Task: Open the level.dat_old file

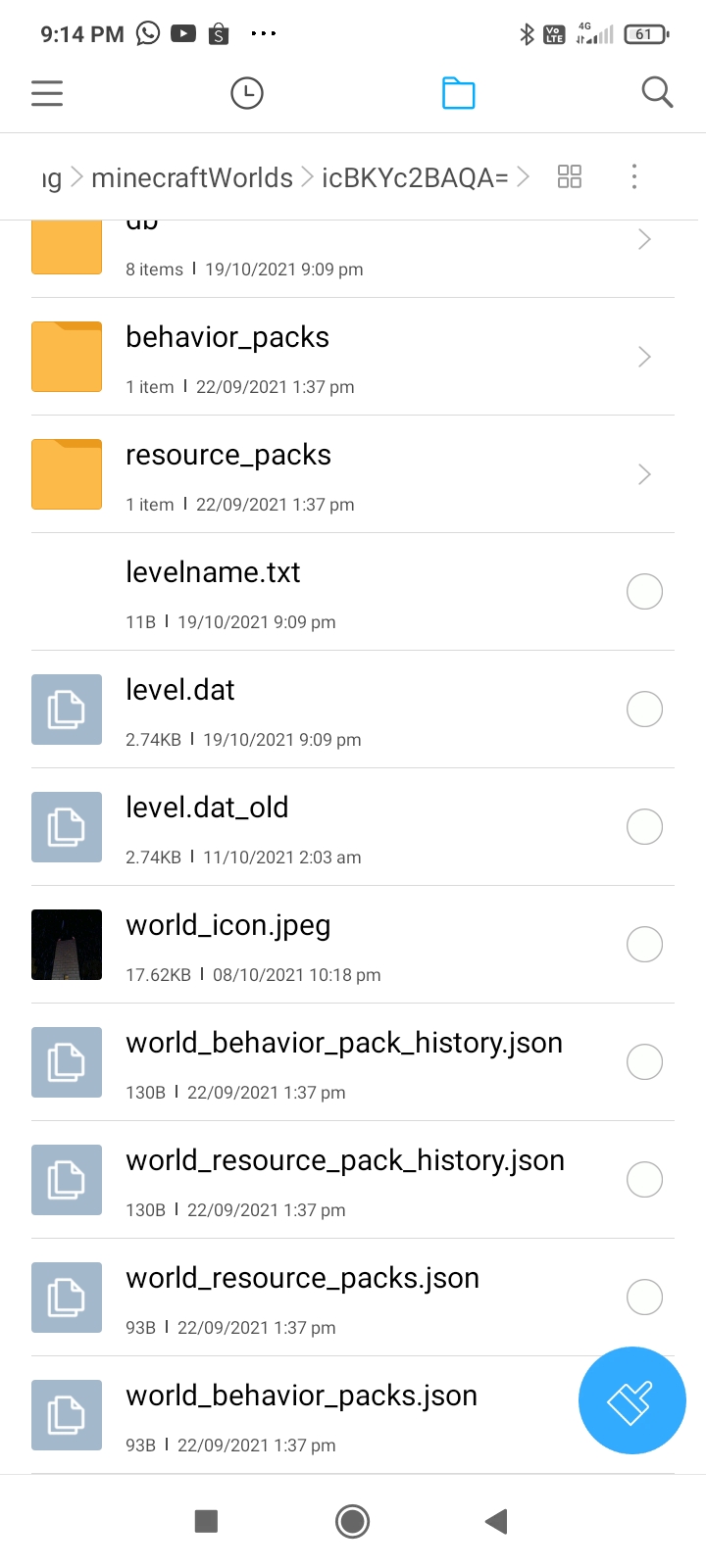Action: [x=294, y=827]
